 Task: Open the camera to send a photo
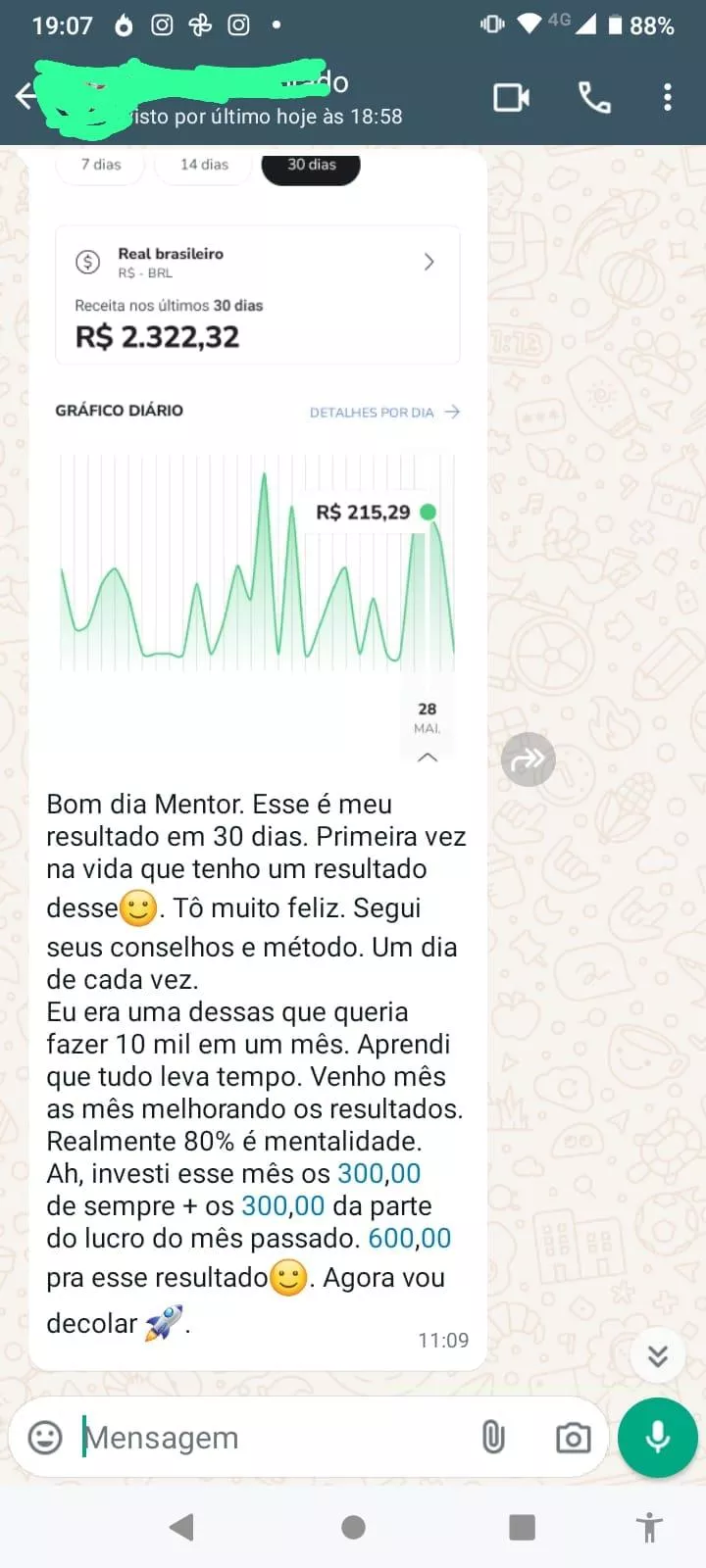pos(573,1438)
